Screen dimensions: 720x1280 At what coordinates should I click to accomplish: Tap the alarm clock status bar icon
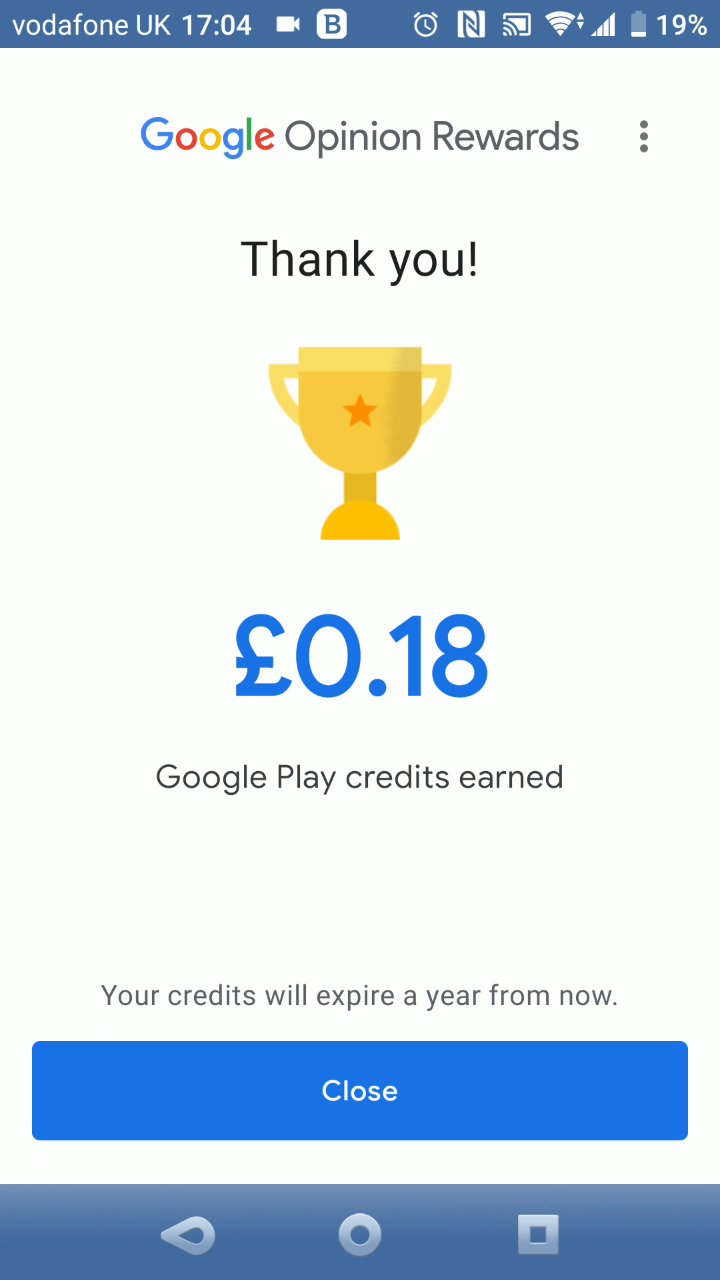click(424, 25)
